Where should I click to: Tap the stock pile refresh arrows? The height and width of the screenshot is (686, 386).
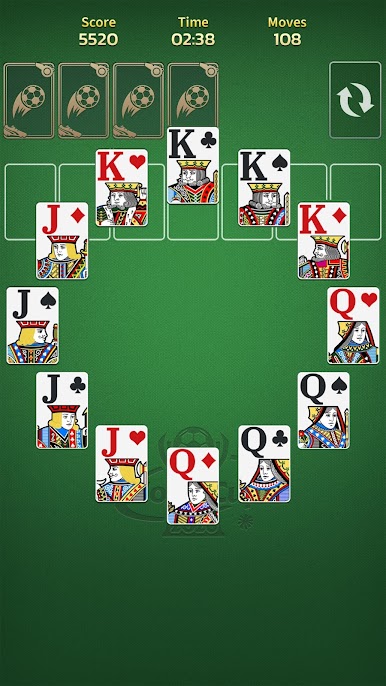click(x=355, y=100)
